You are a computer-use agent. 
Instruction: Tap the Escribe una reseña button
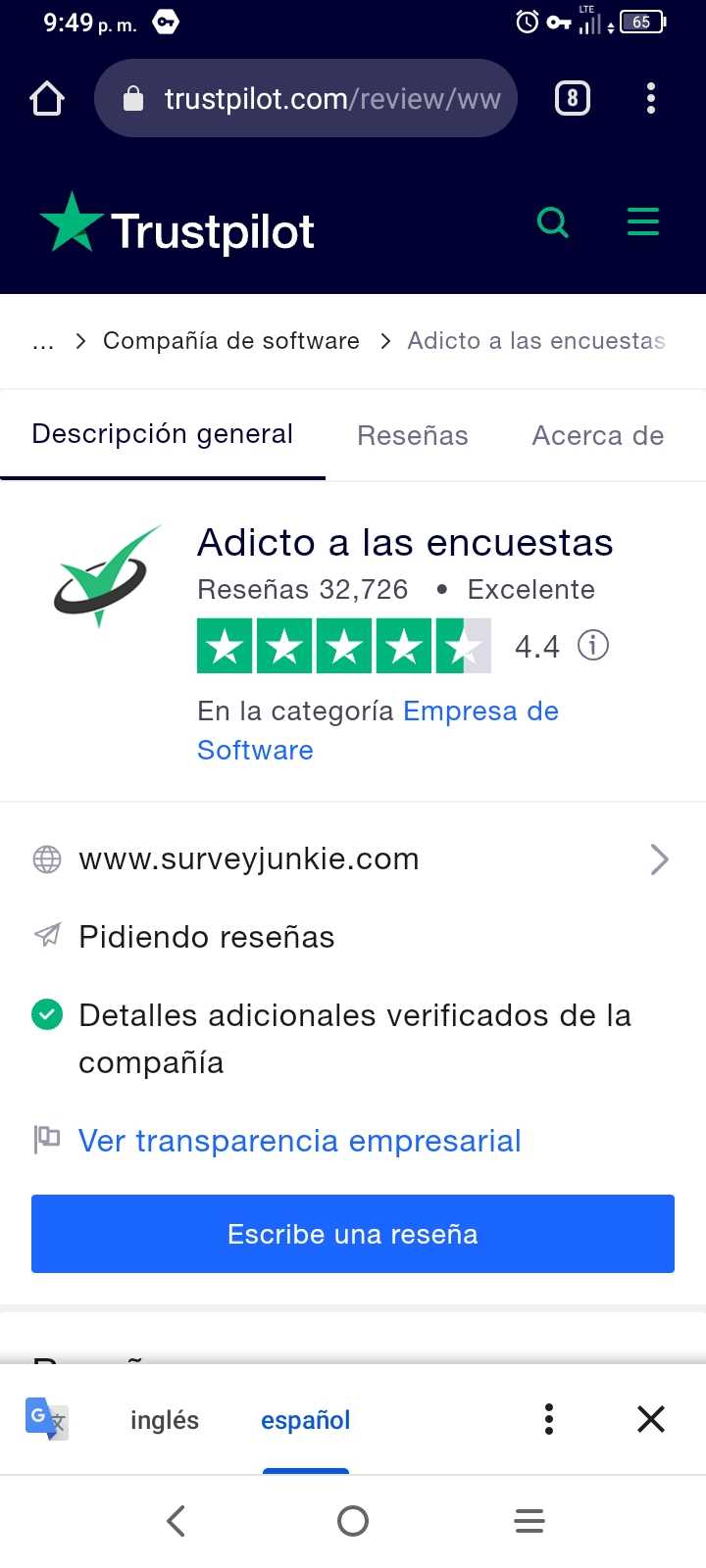pos(353,1234)
